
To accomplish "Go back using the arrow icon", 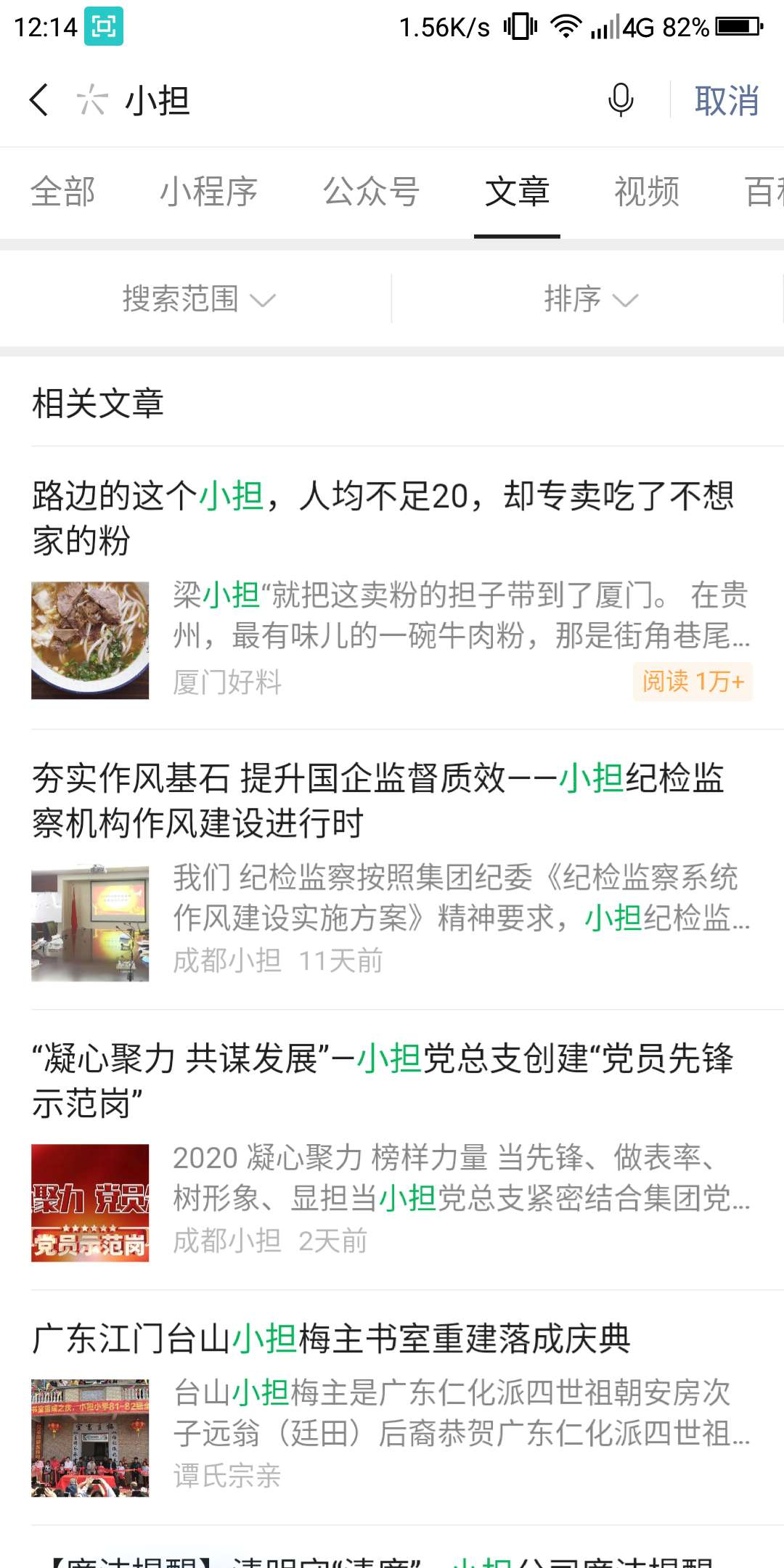I will [40, 99].
